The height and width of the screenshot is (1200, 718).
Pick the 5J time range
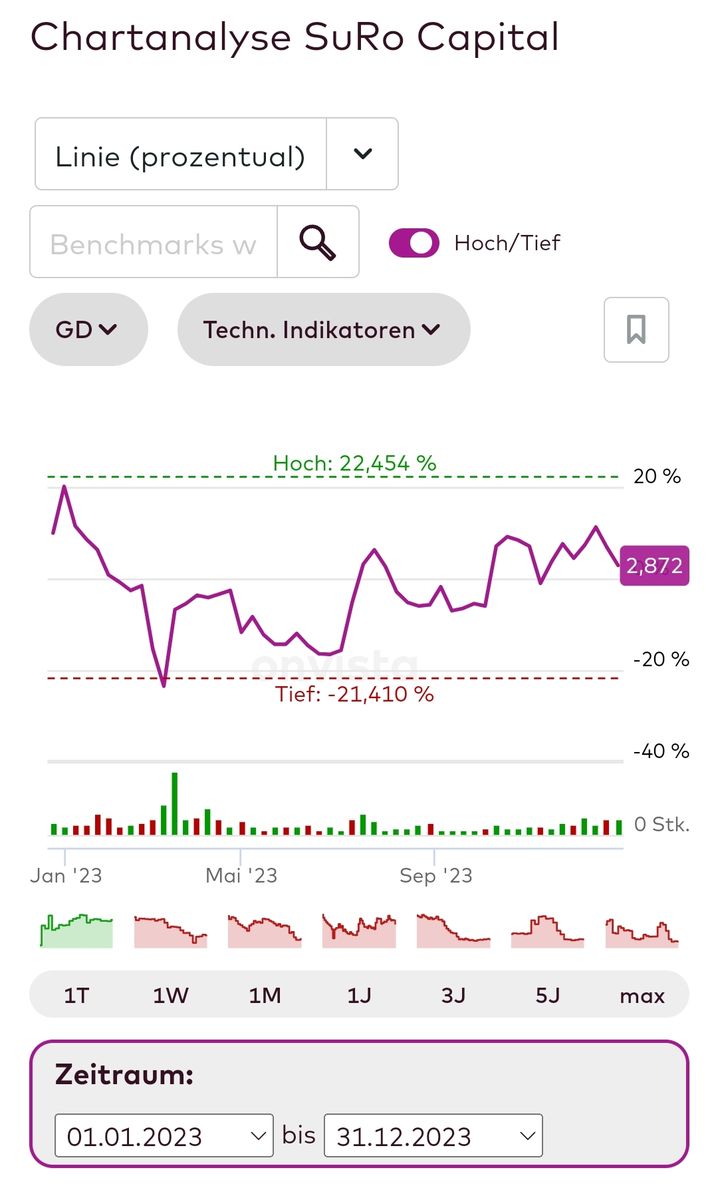pyautogui.click(x=547, y=995)
